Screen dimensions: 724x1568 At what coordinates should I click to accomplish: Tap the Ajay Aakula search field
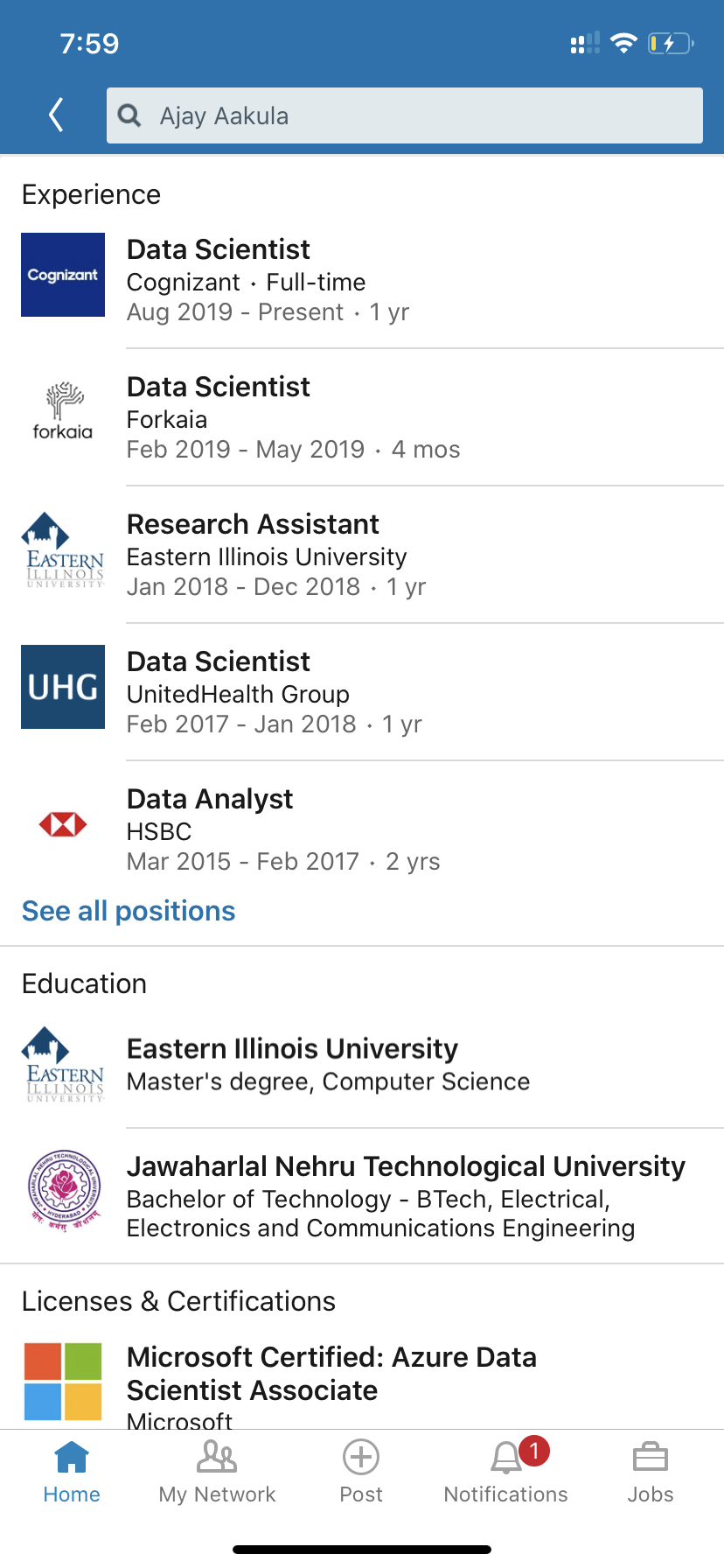[404, 115]
